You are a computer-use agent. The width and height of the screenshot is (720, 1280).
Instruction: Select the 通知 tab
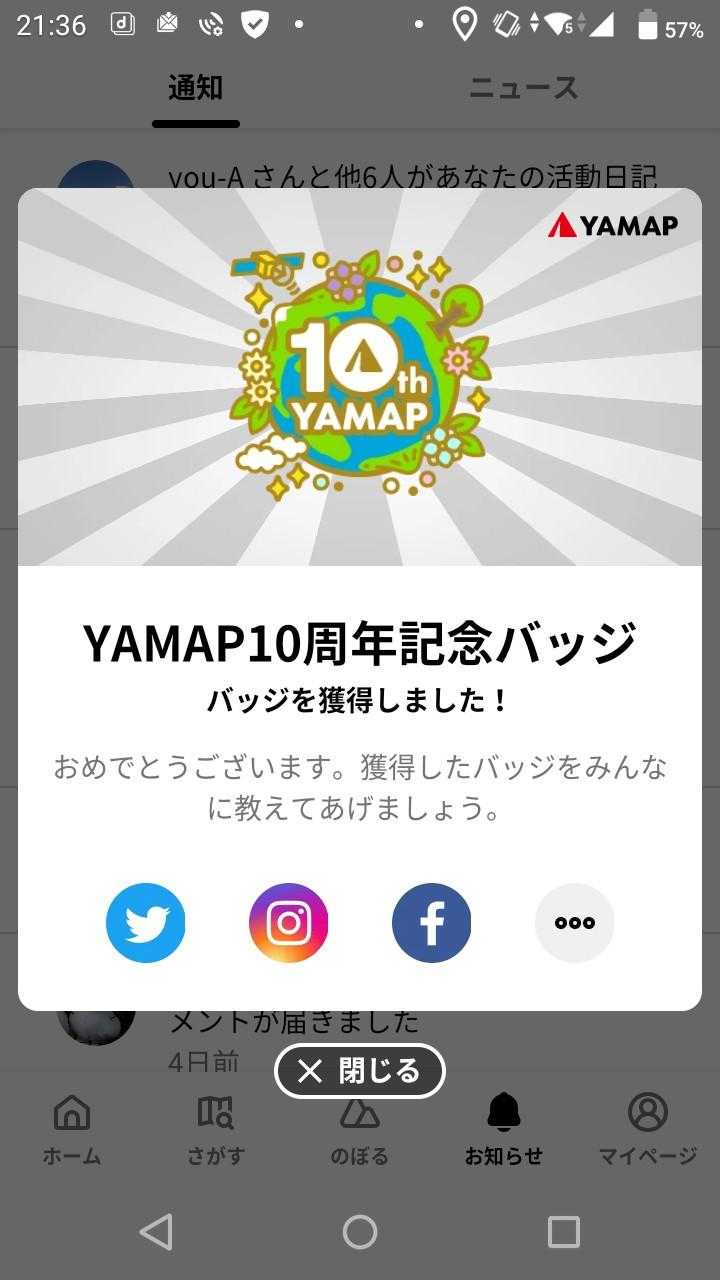(x=195, y=88)
